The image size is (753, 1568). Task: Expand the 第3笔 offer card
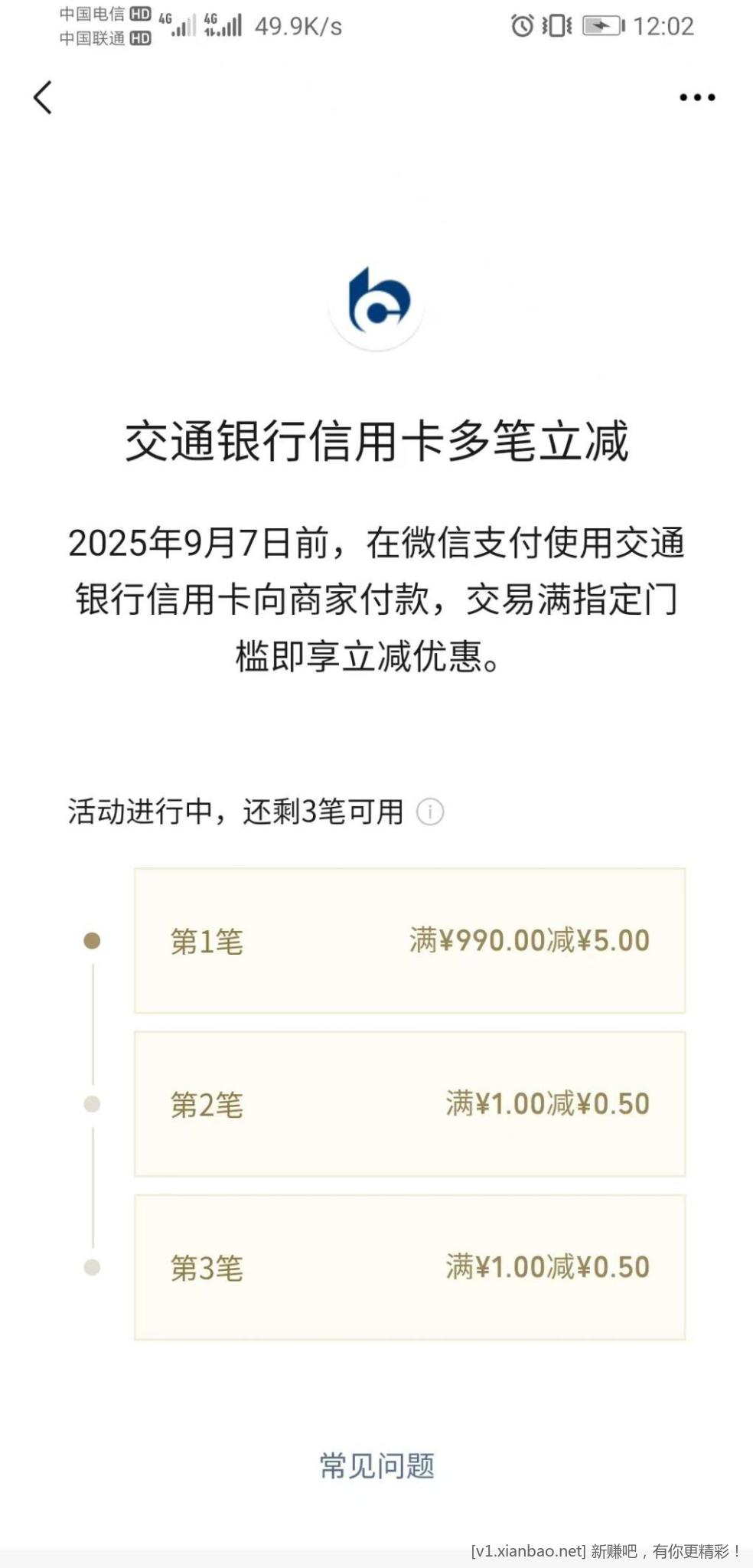click(411, 1266)
